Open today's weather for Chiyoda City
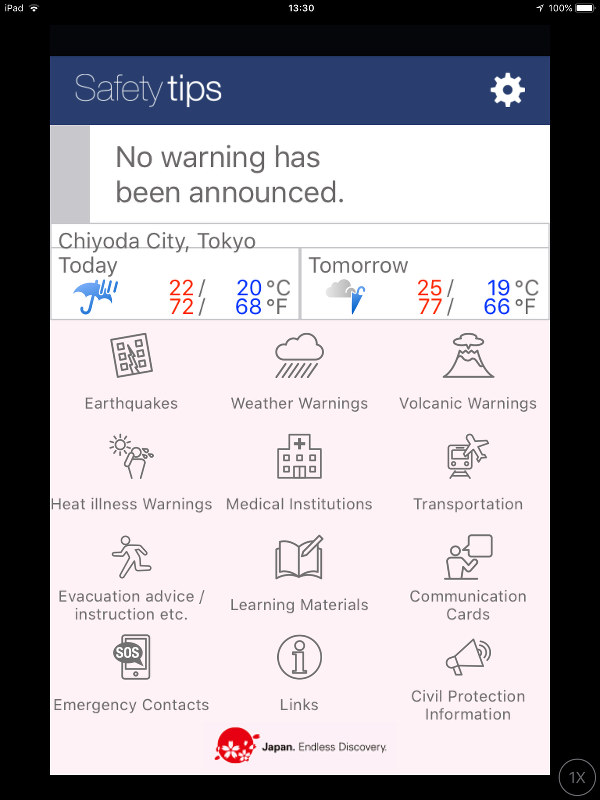 (174, 285)
